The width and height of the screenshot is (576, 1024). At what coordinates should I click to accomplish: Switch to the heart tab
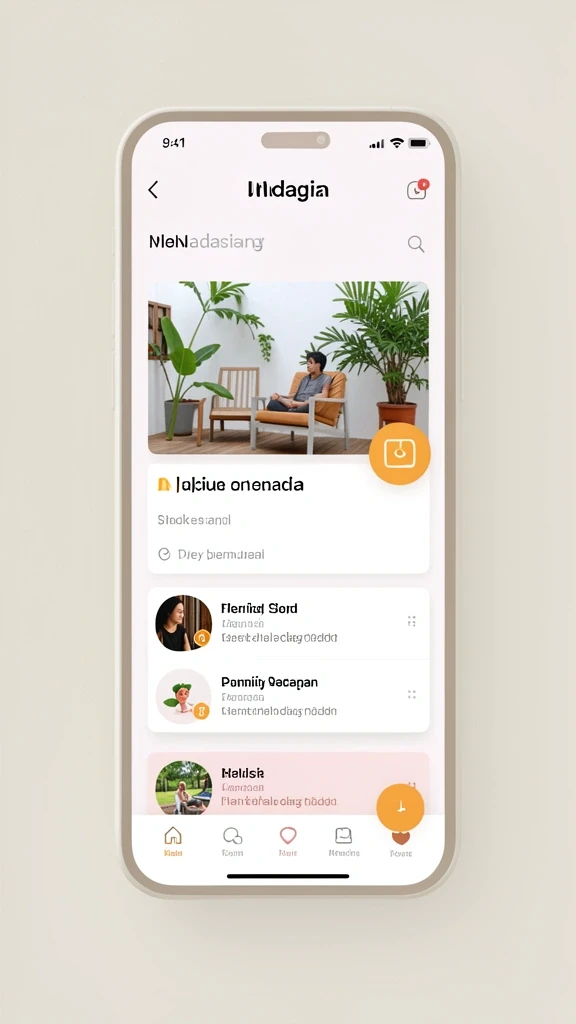(288, 841)
